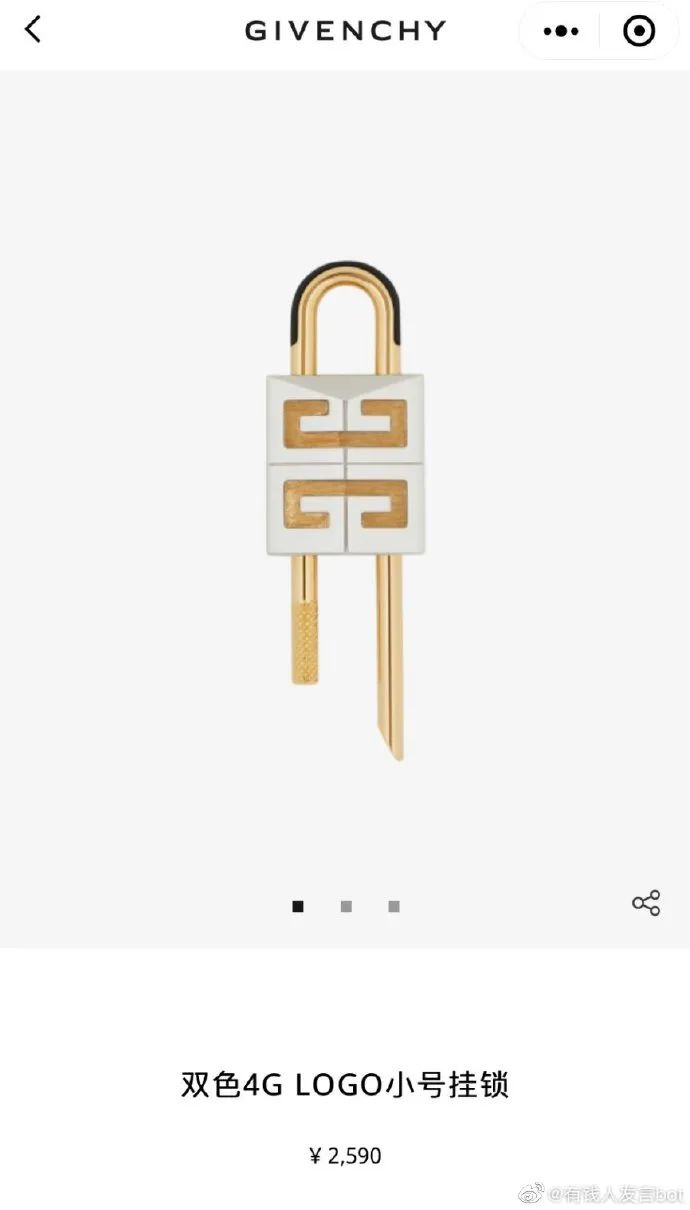Screen dimensions: 690x1210
Task: Share this padlock product
Action: tap(646, 903)
